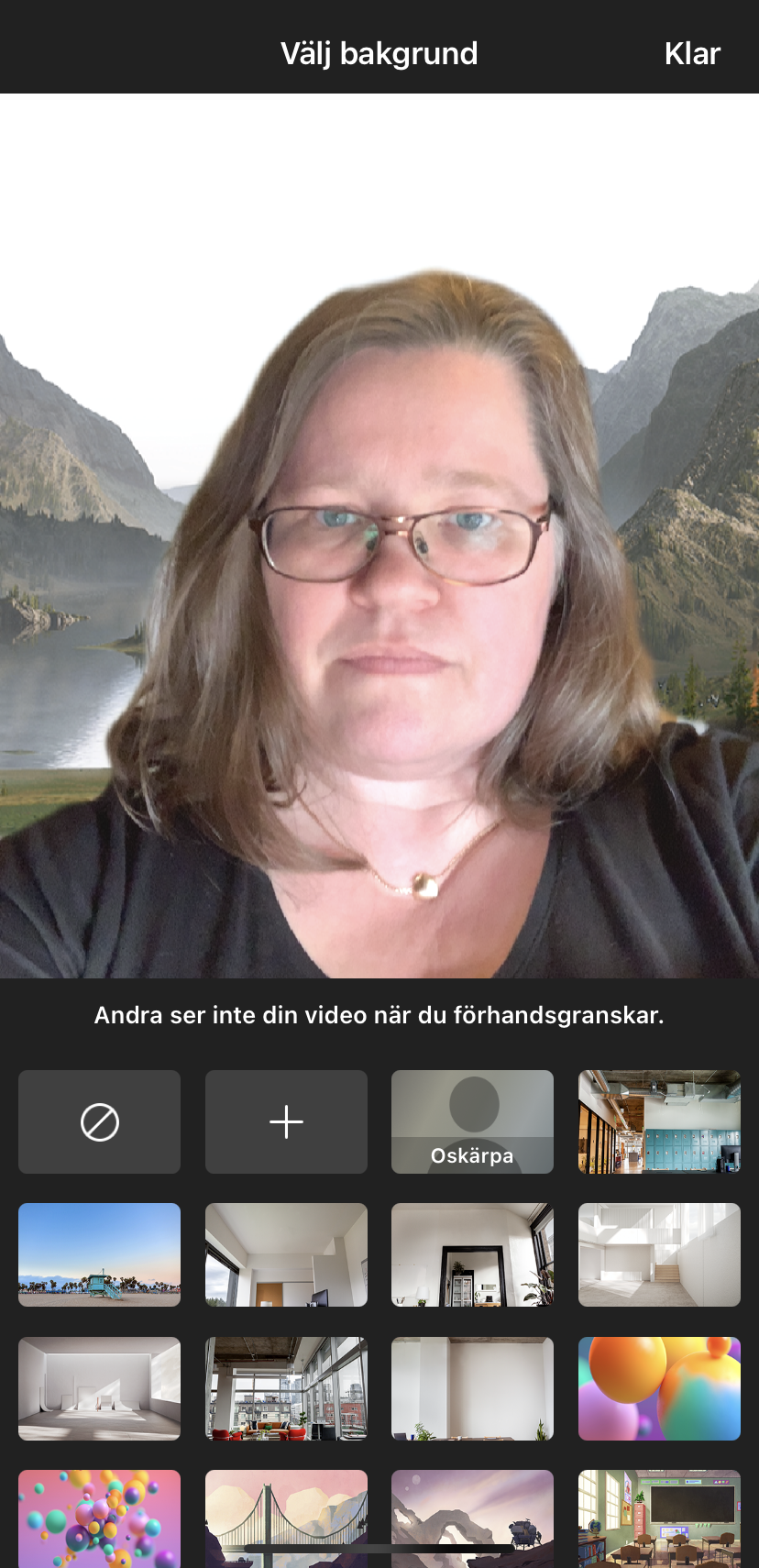Tap Klar to finish choosing background
This screenshot has height=1568, width=759.
[x=692, y=53]
